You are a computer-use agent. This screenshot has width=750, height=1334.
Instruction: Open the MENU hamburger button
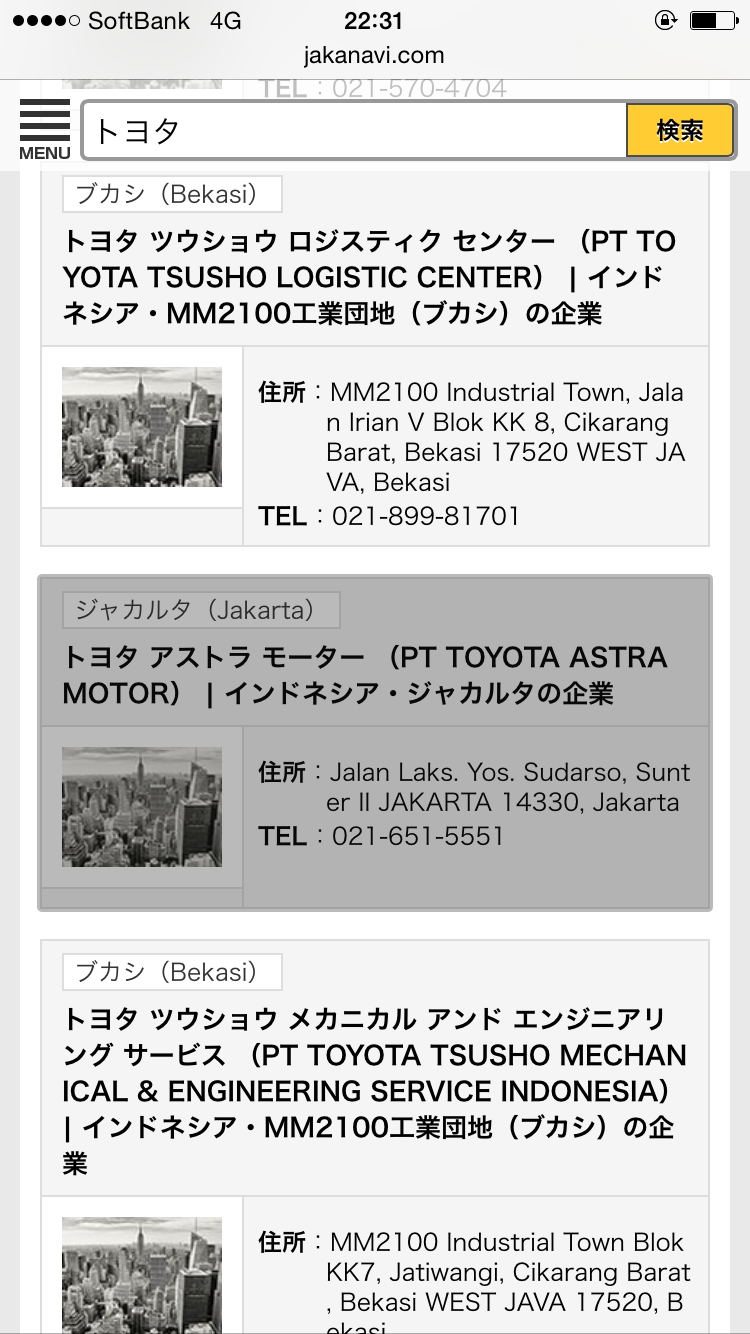tap(44, 130)
